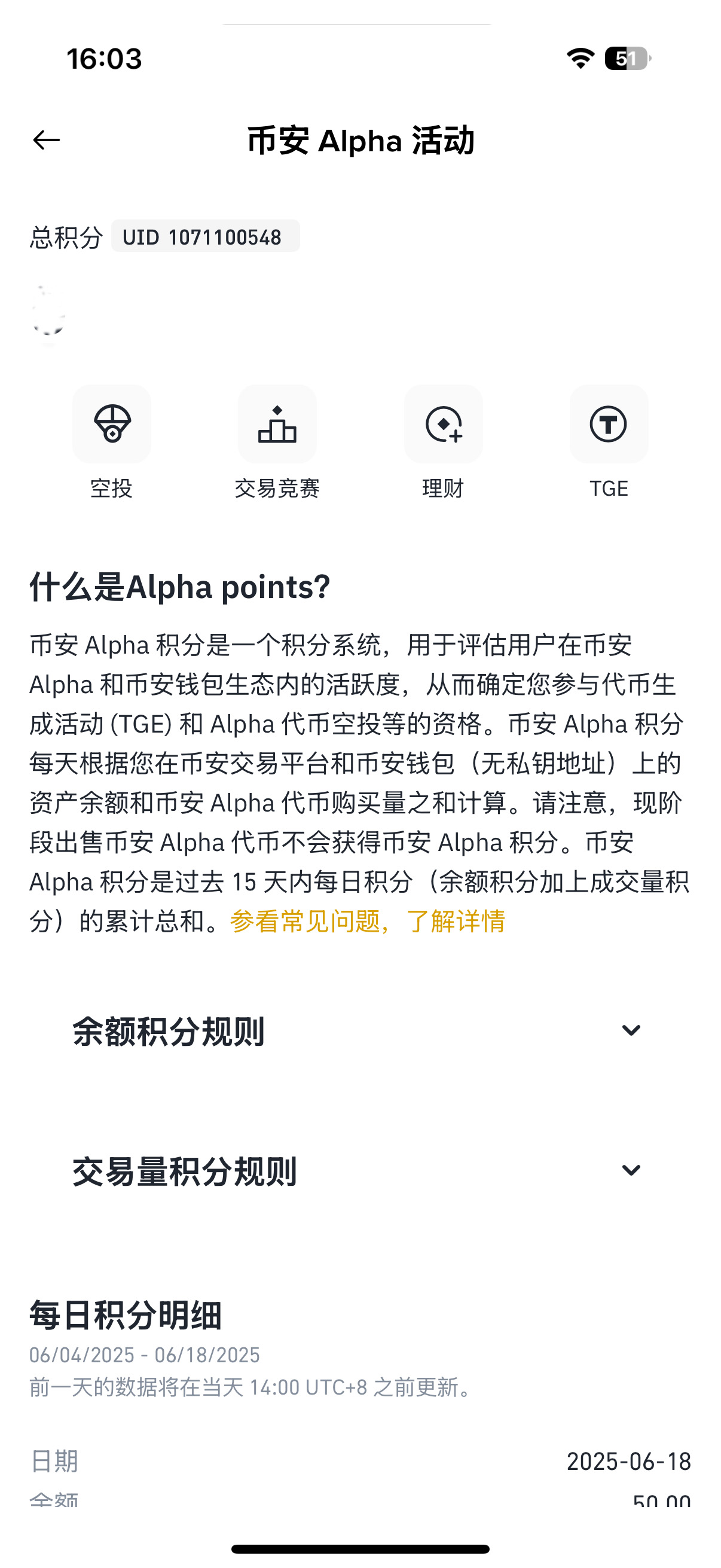Tap the Wi-Fi indicator in status bar

(x=580, y=59)
